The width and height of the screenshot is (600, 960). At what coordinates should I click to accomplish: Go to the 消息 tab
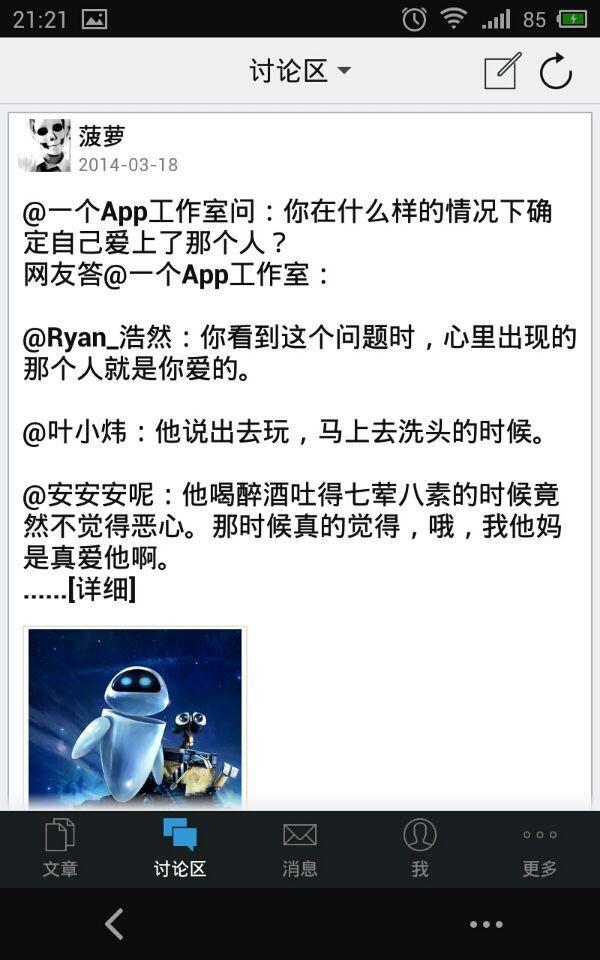(300, 848)
